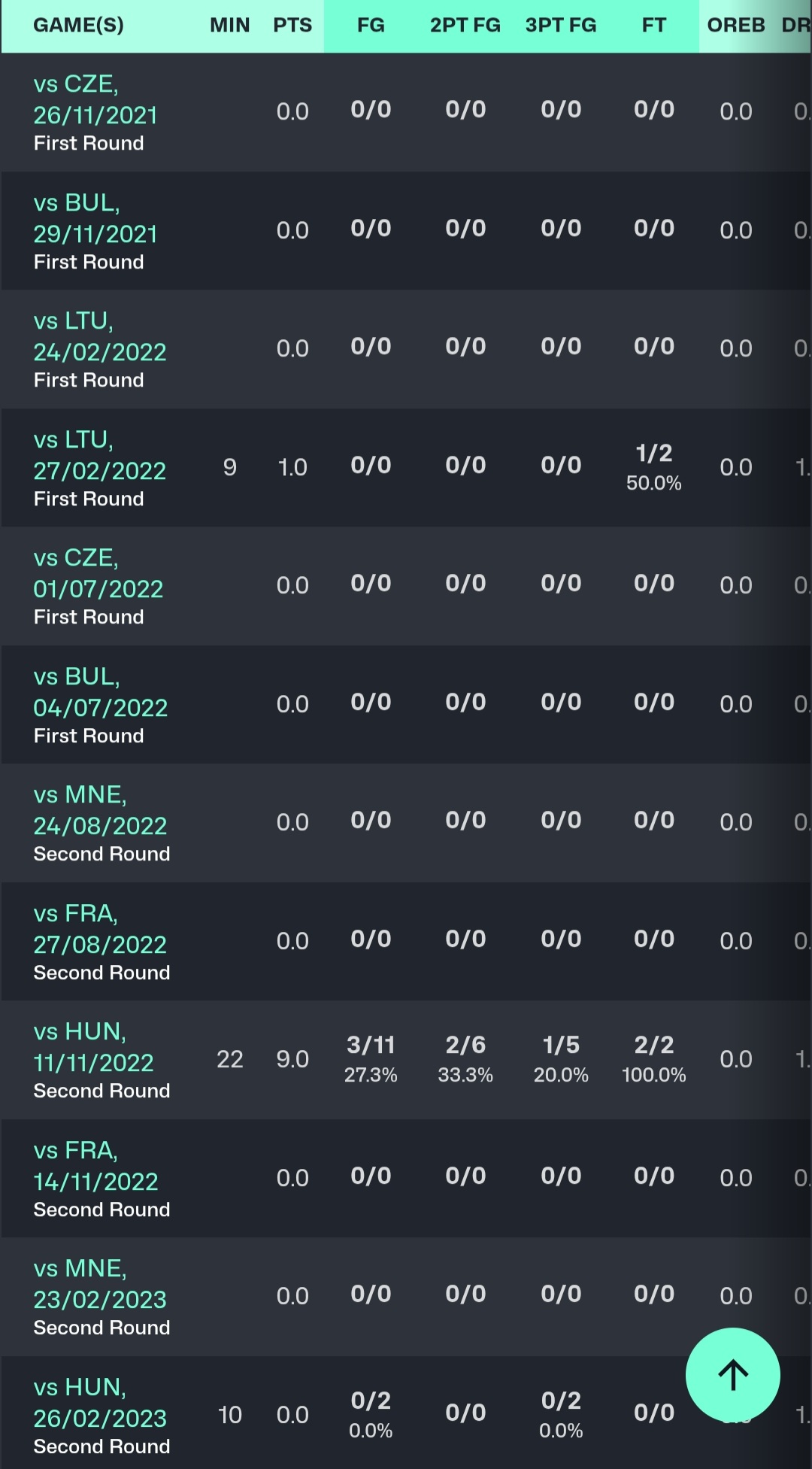
Task: Select the vs MNE 23/02/2023 game
Action: (99, 1285)
